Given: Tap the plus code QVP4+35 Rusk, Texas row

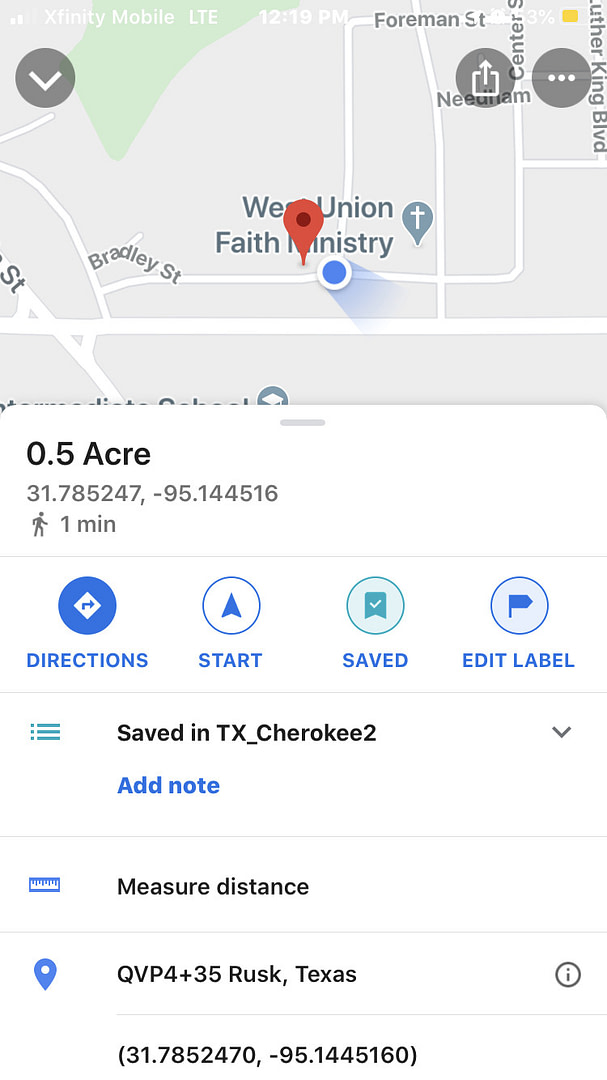Looking at the screenshot, I should click(303, 974).
